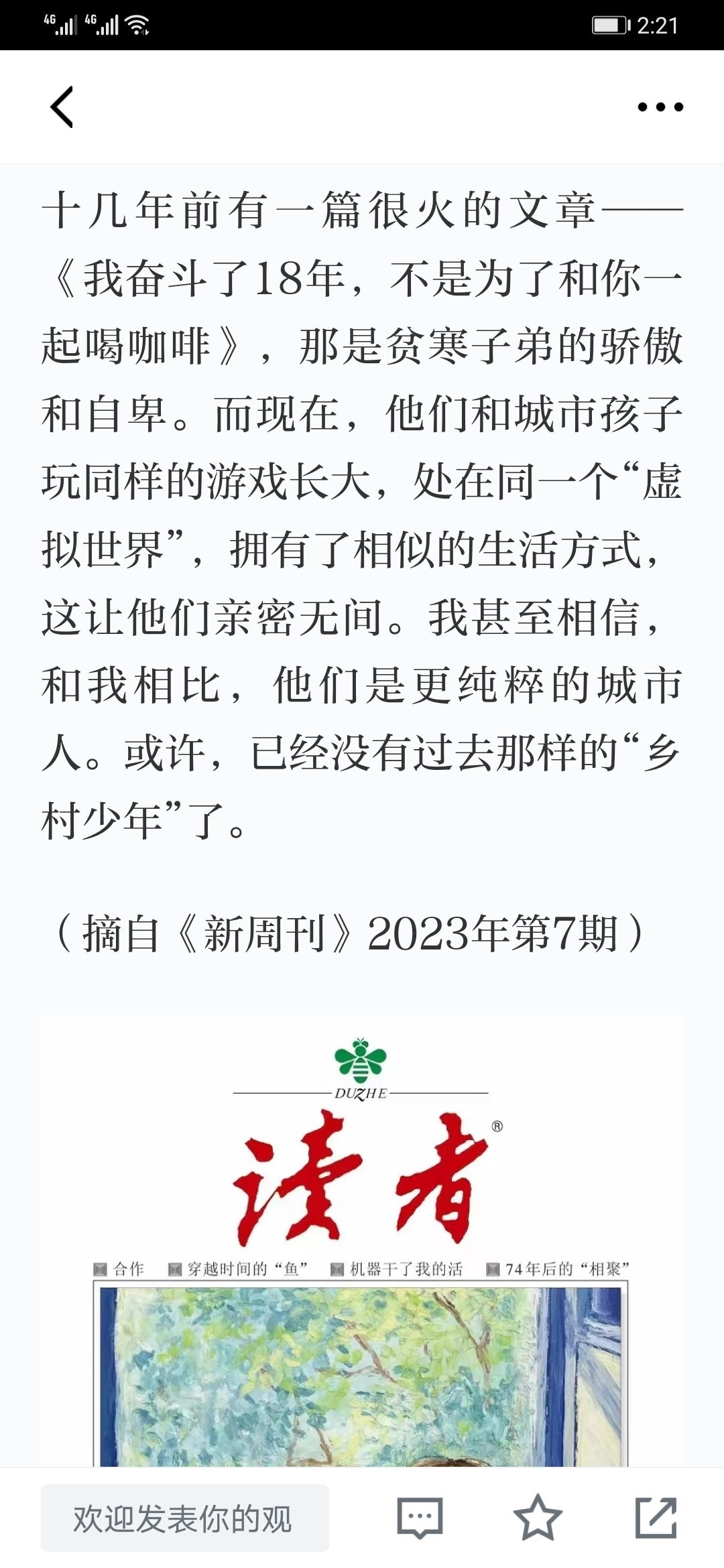This screenshot has width=724, height=1568.
Task: Bookmark this article with the star
Action: pyautogui.click(x=538, y=1518)
